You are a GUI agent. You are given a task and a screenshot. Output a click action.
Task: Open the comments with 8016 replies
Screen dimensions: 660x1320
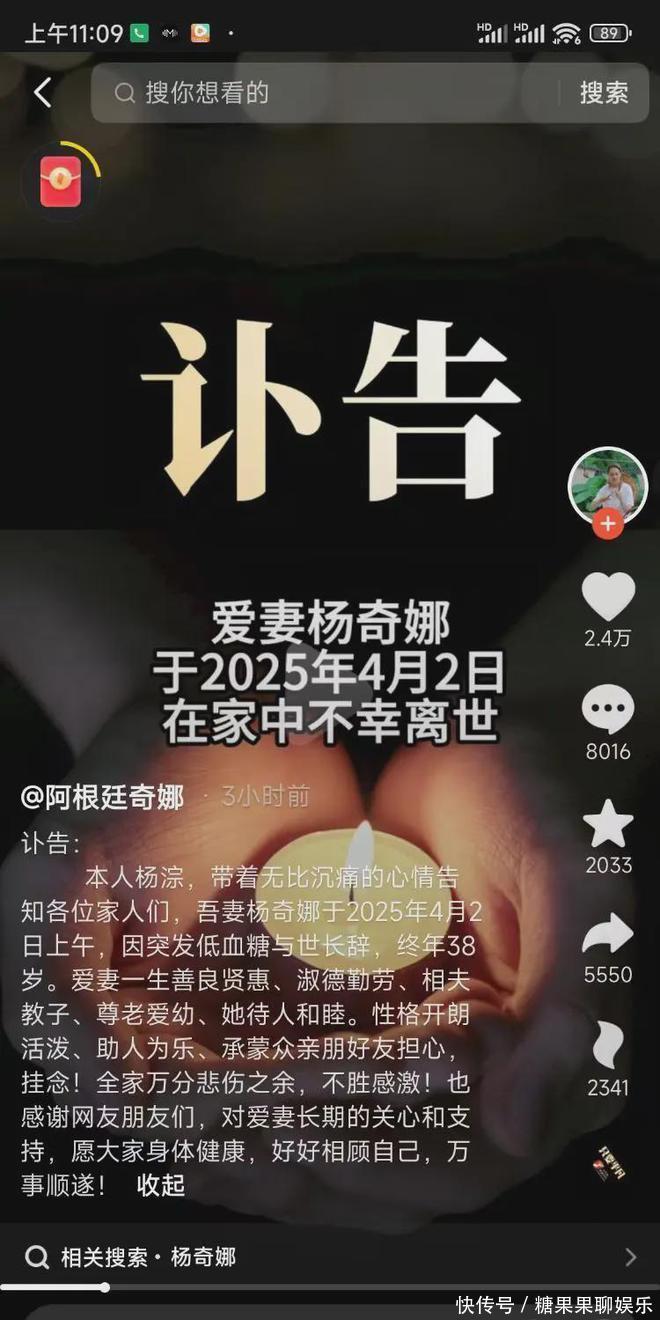(x=608, y=712)
